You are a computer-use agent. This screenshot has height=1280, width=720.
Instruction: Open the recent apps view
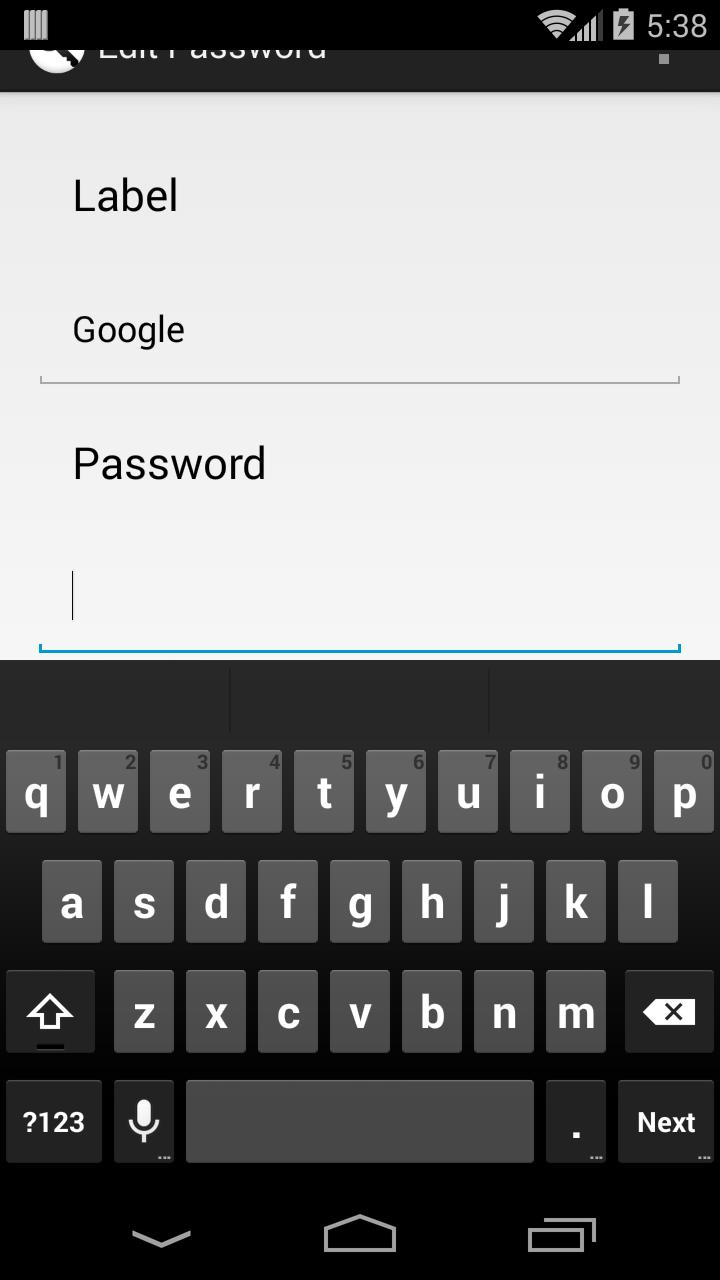(561, 1236)
